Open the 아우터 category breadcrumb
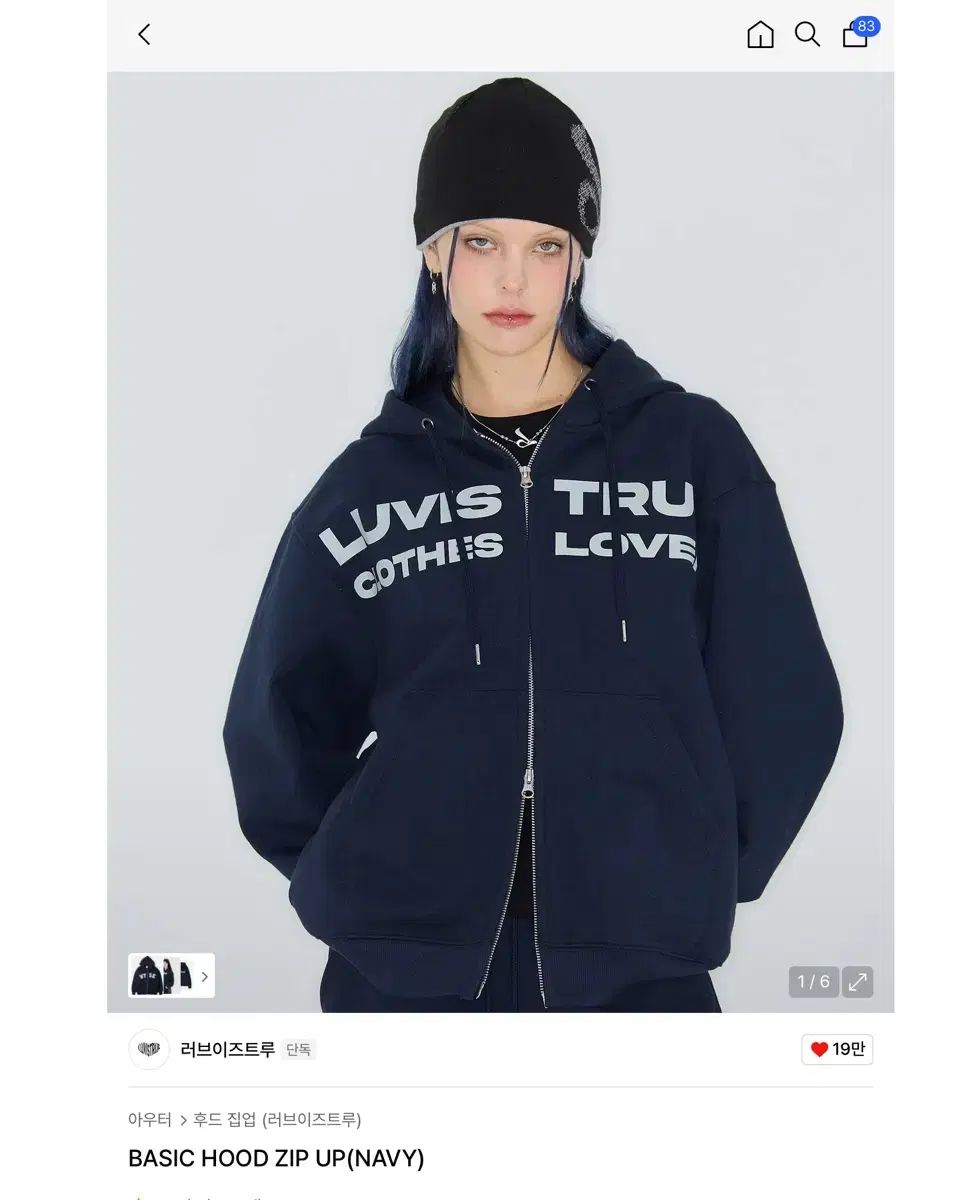This screenshot has width=957, height=1200. [150, 1119]
